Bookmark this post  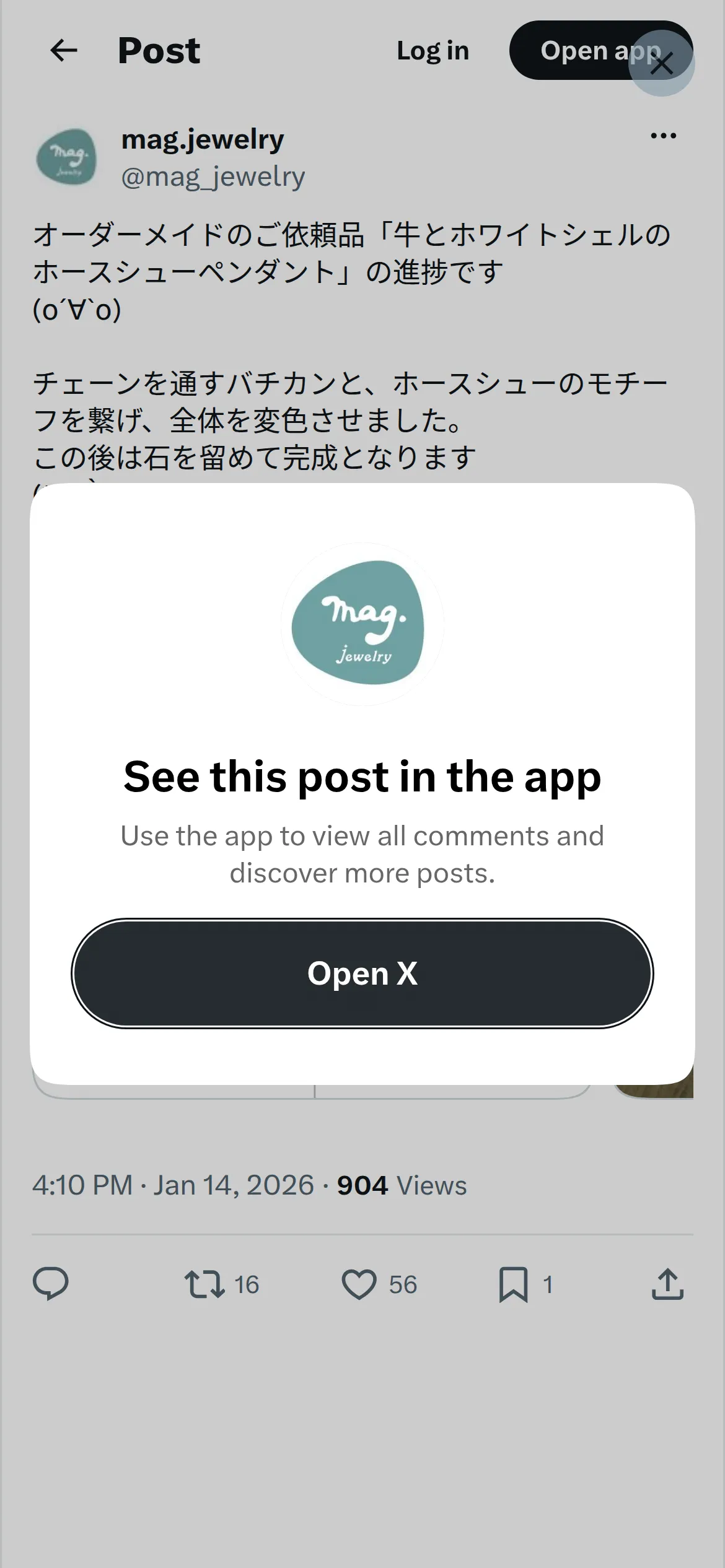point(513,1284)
